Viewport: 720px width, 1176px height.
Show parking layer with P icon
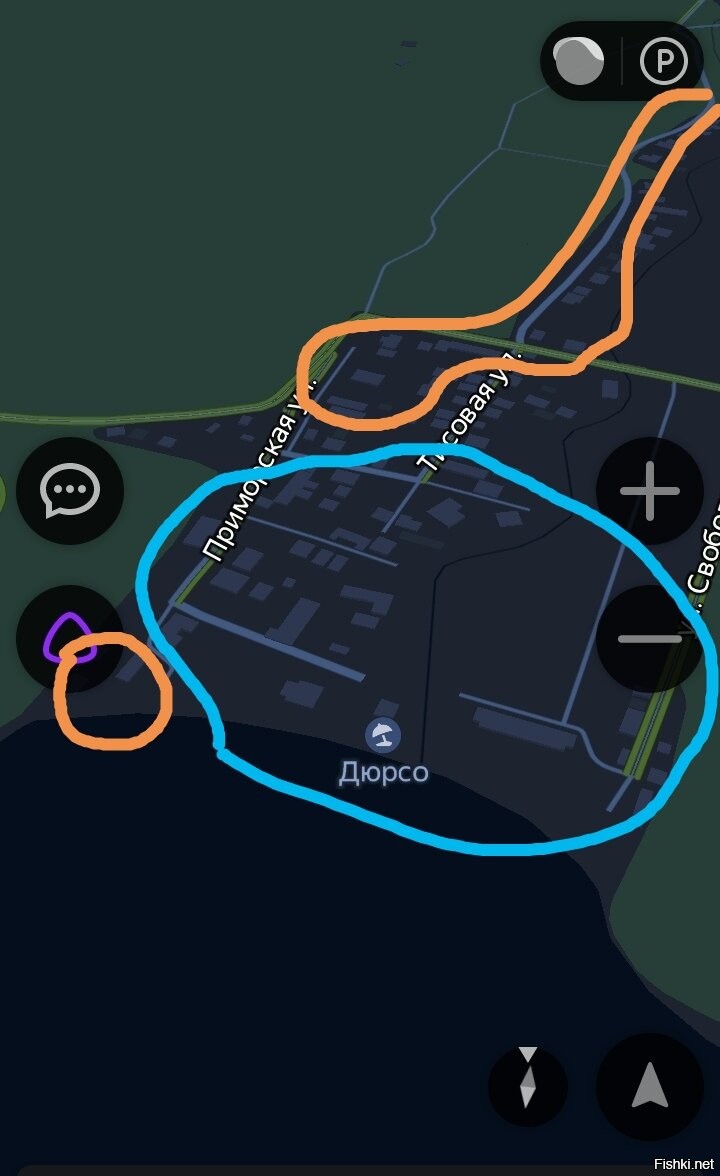(665, 62)
